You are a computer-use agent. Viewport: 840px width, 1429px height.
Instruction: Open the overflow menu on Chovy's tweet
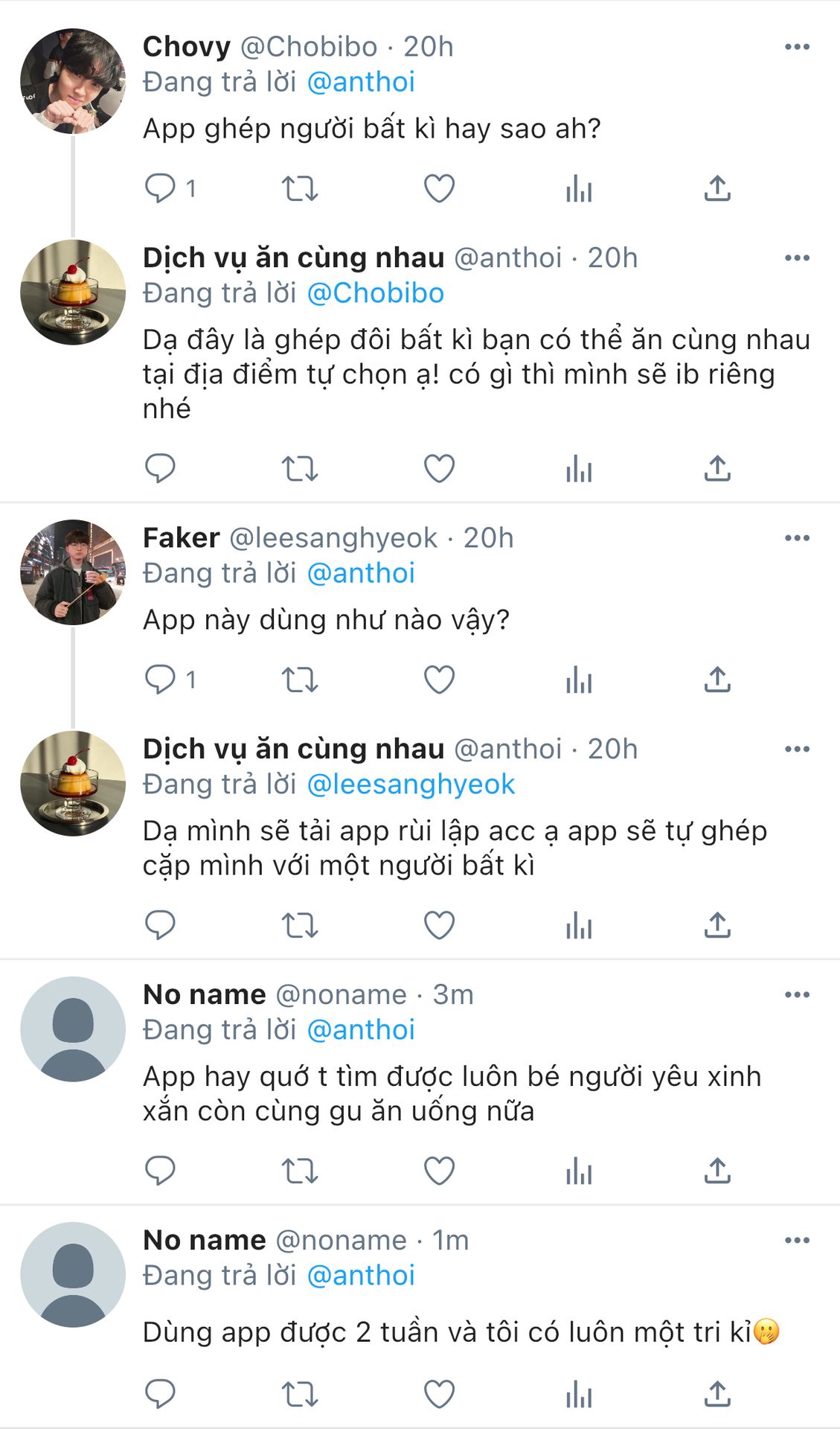[796, 47]
